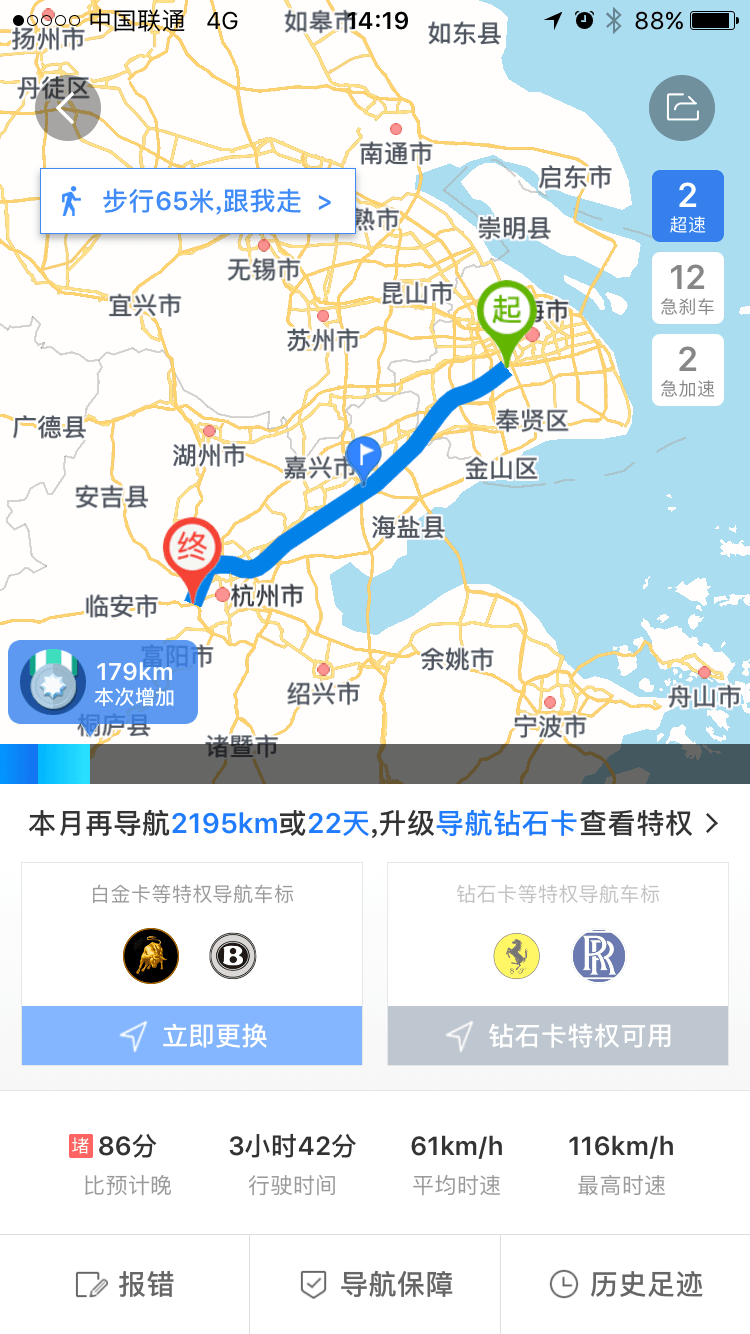Share this trip summary
750x1334 pixels.
[682, 107]
